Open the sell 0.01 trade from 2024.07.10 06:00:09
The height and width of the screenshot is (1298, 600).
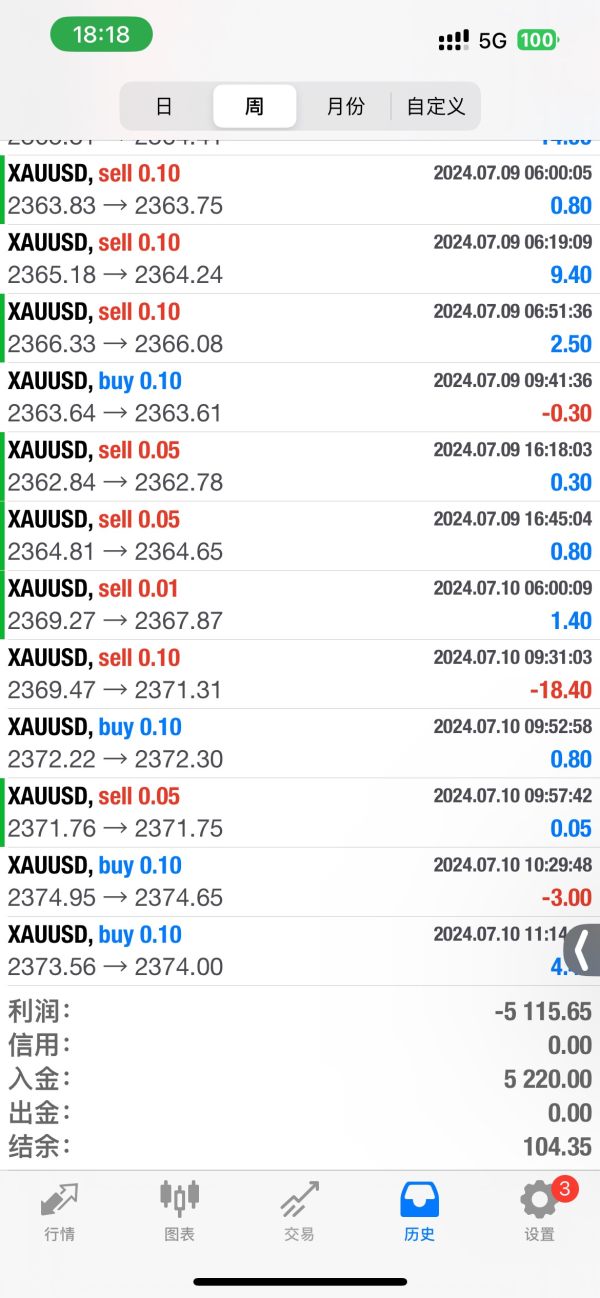[300, 605]
